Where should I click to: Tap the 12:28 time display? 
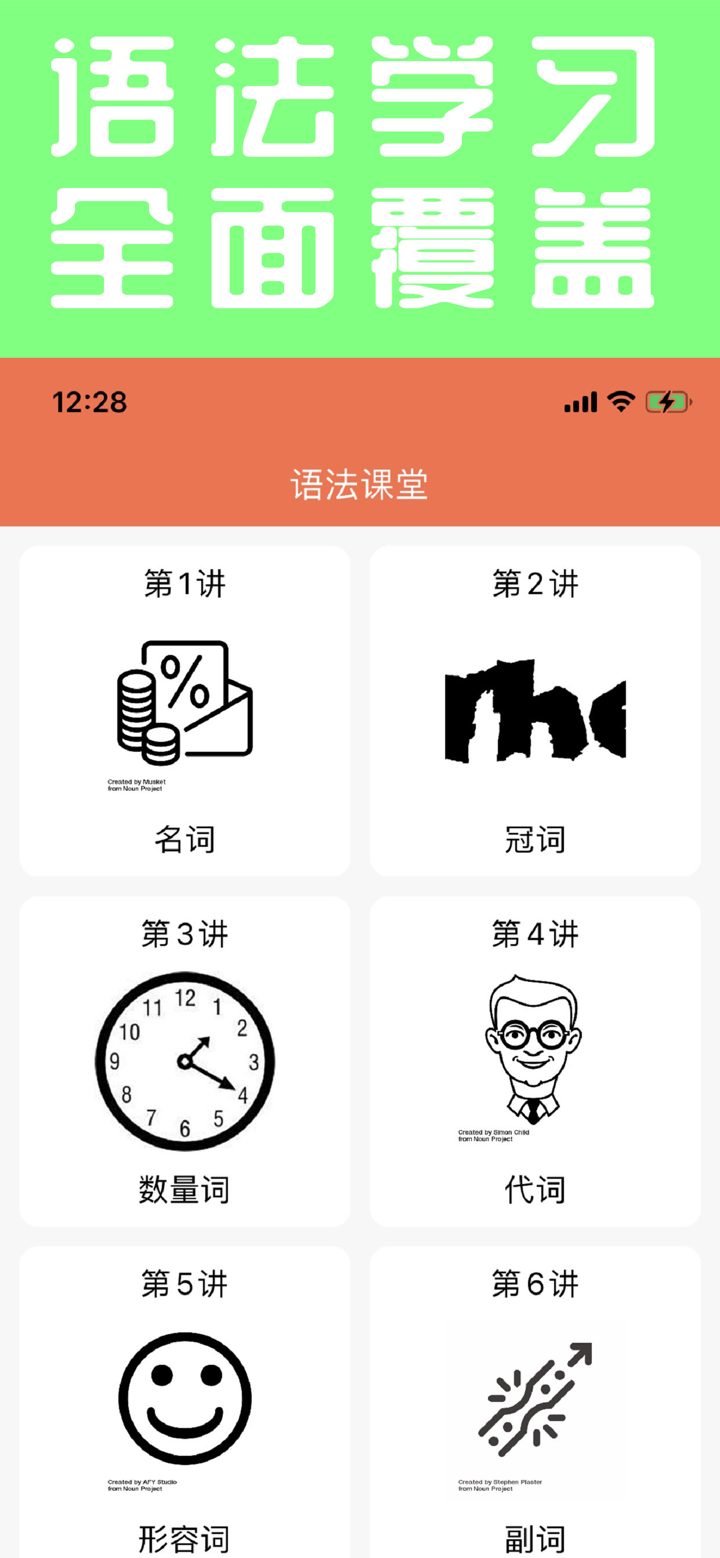tap(88, 401)
